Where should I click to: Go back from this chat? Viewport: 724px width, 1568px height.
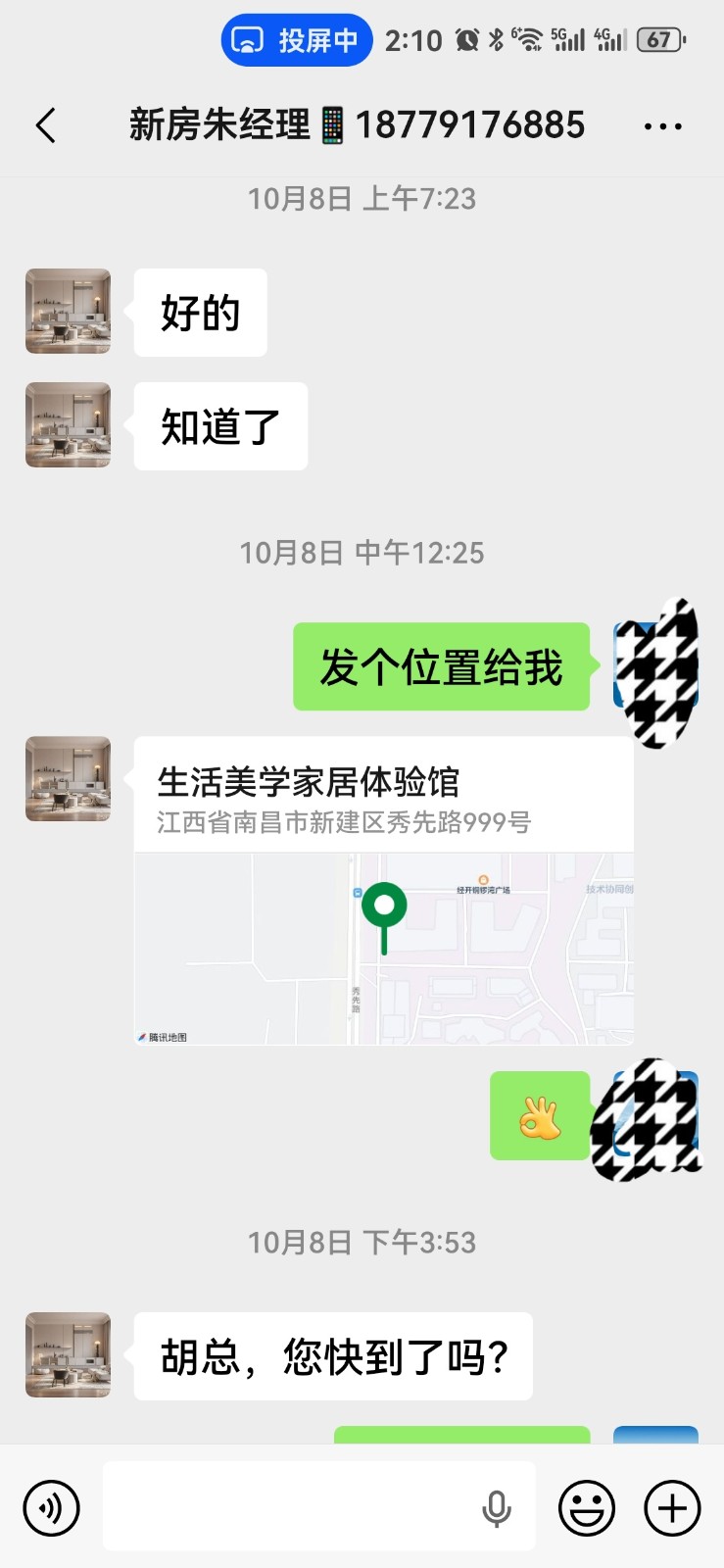point(45,125)
